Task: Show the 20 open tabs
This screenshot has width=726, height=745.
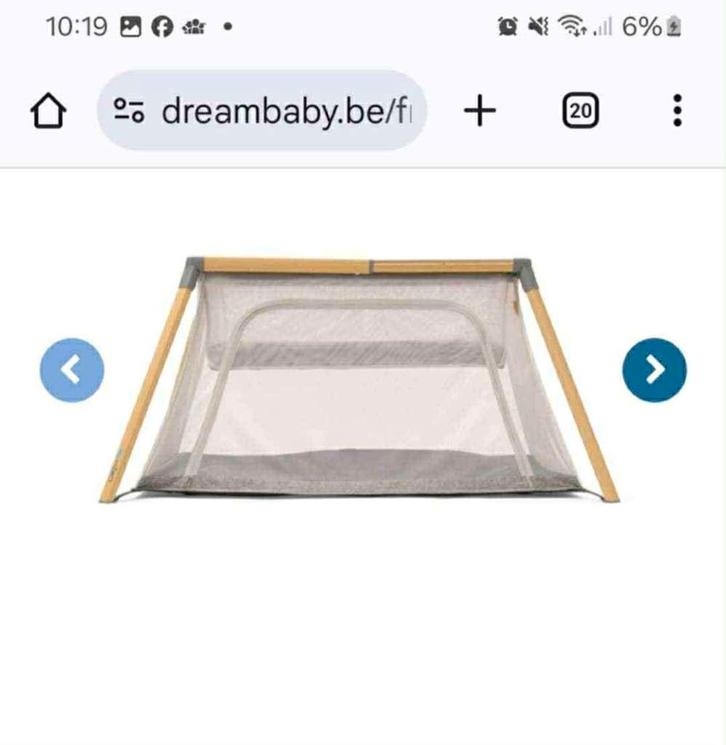Action: (x=580, y=111)
